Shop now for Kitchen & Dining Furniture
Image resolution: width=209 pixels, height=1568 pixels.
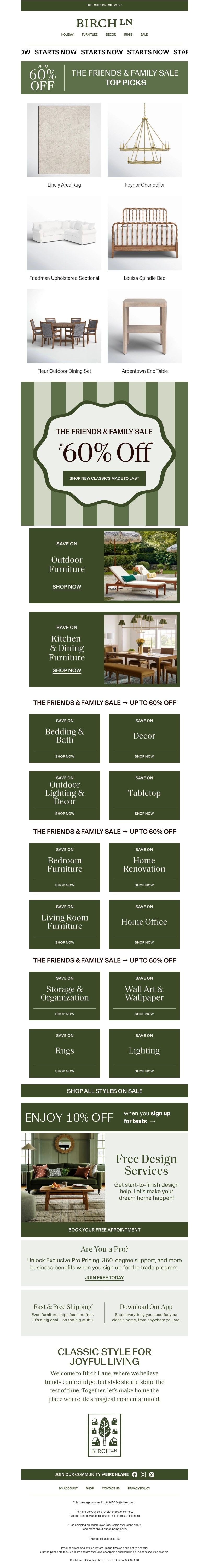[66, 670]
